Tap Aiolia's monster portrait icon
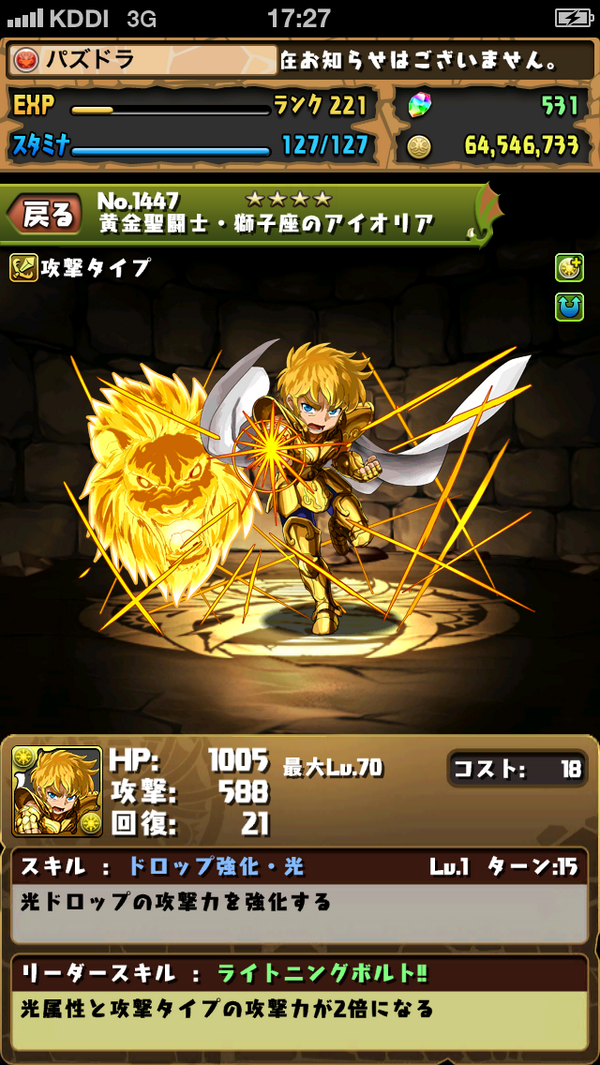600x1065 pixels. (57, 791)
